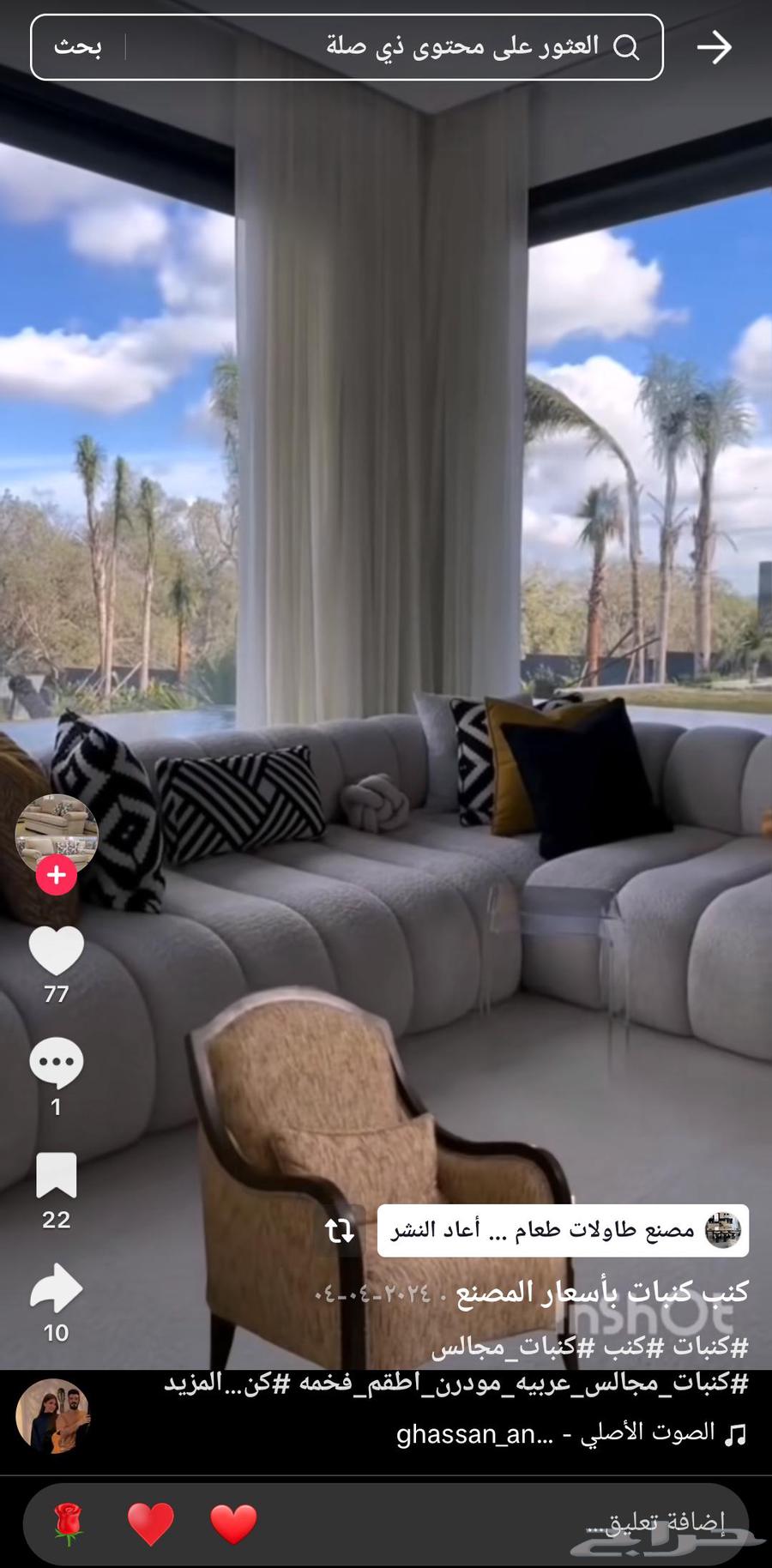The height and width of the screenshot is (1568, 772).
Task: Open the comments on this video
Action: point(57,1064)
